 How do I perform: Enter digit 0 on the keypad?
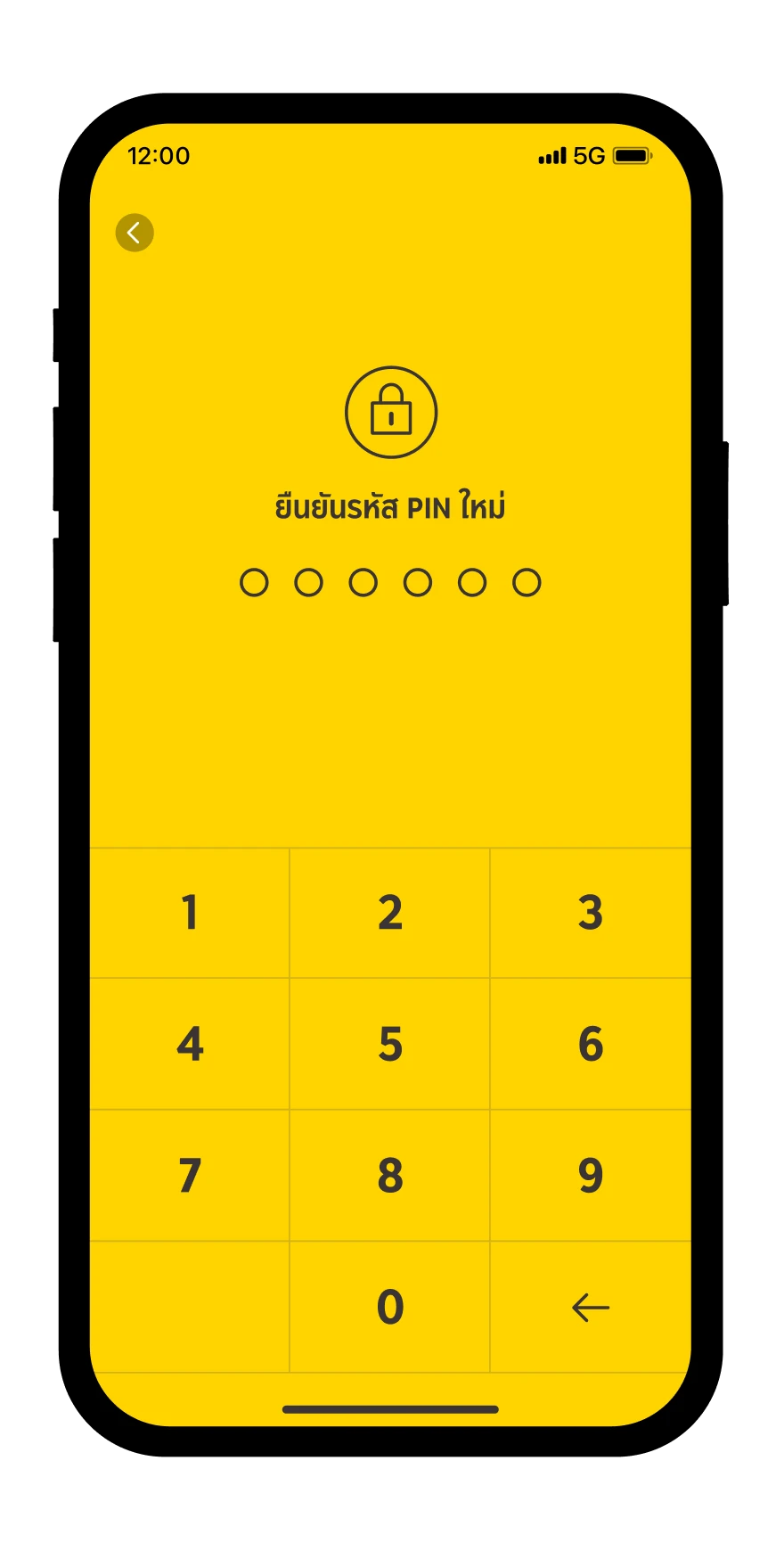pyautogui.click(x=390, y=1307)
